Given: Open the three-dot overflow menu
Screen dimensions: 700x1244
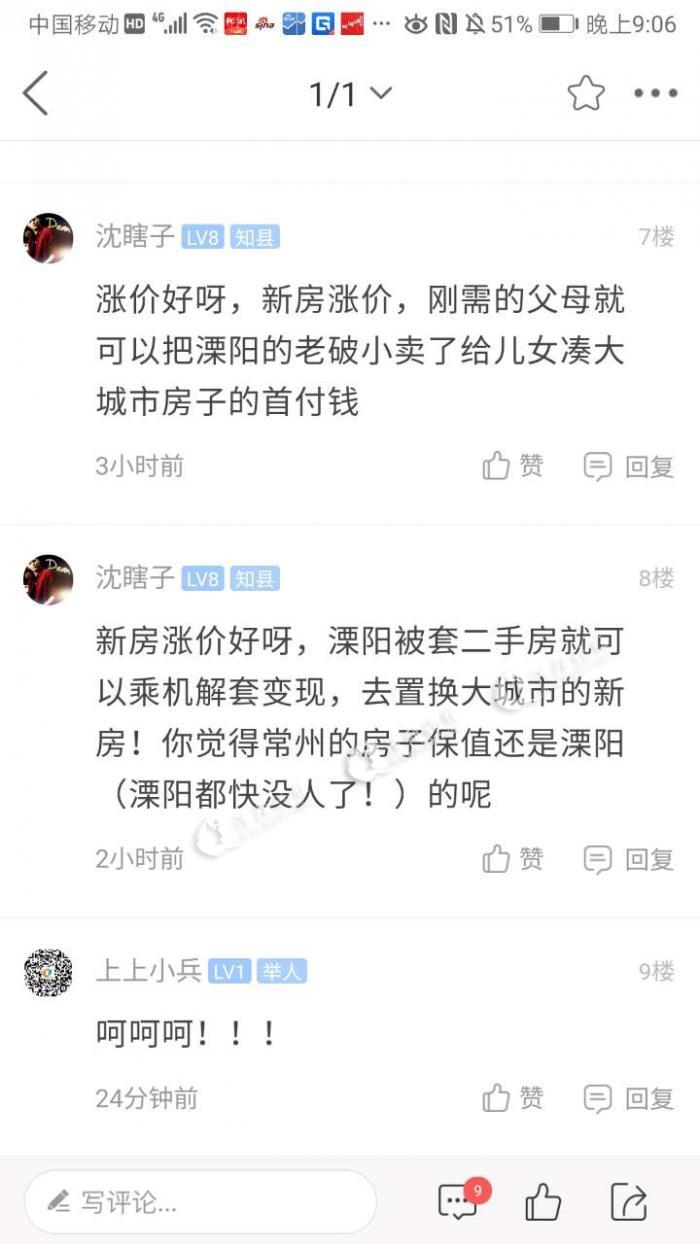Looking at the screenshot, I should [655, 94].
